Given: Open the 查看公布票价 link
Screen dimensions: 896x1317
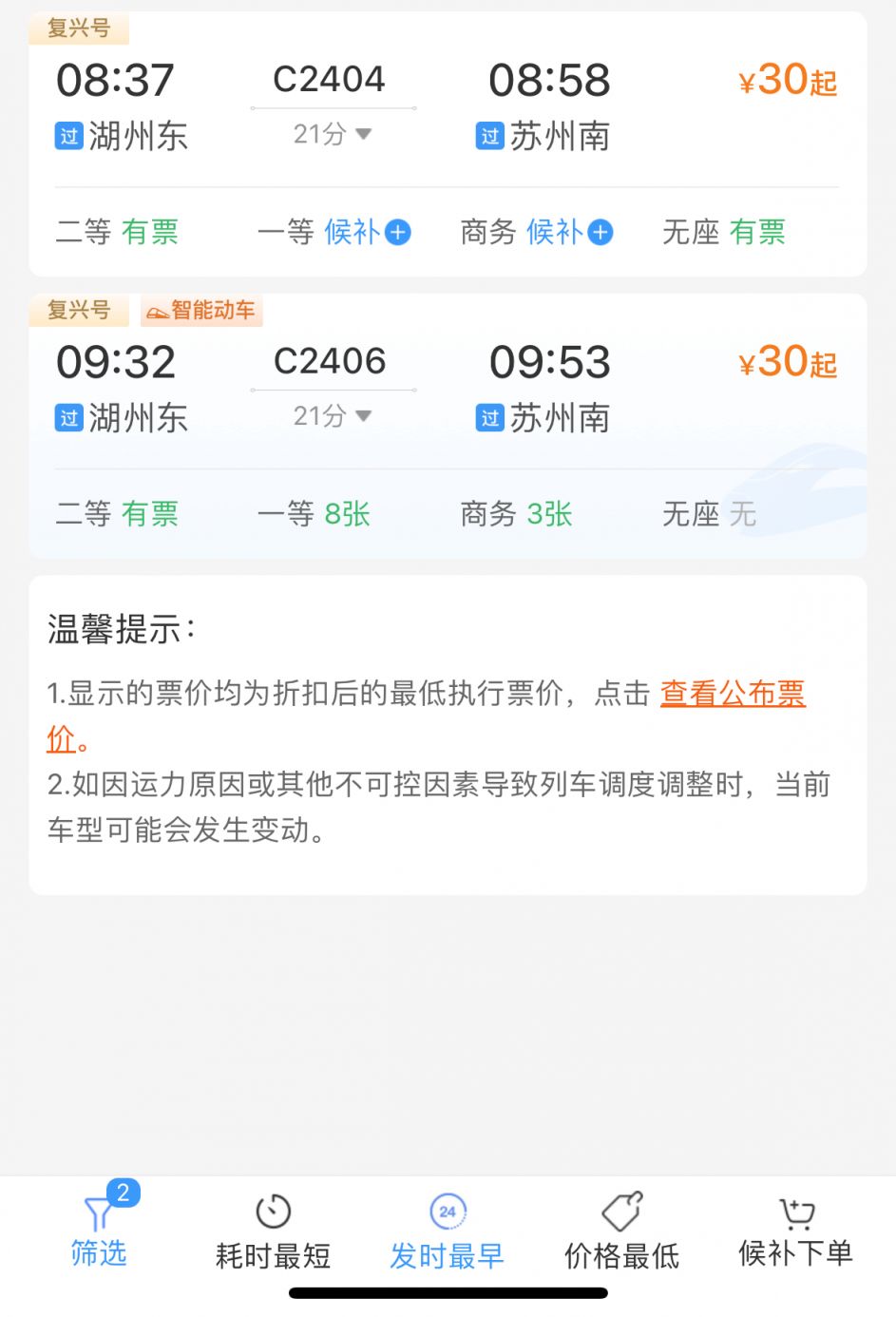Looking at the screenshot, I should (x=732, y=694).
